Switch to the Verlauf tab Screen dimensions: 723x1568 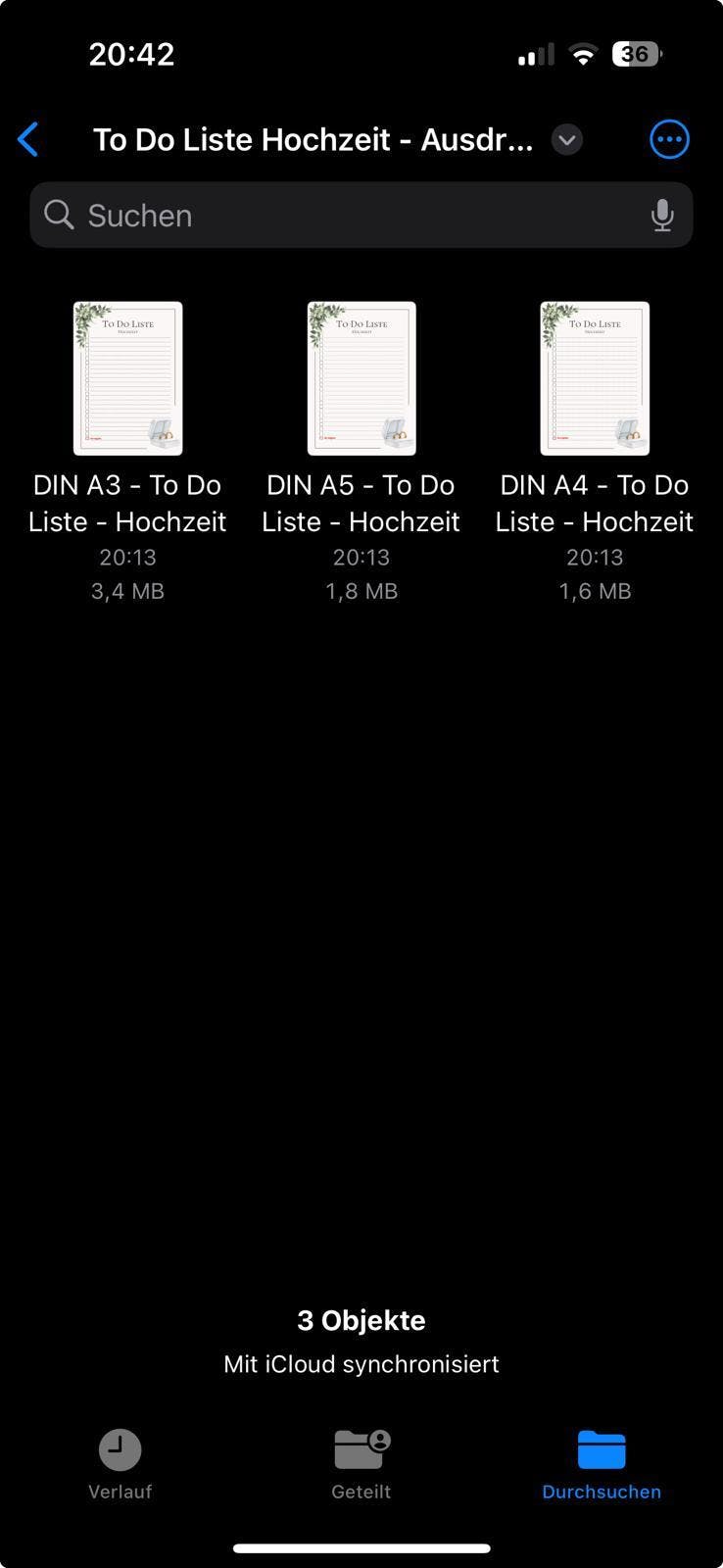pos(120,1464)
